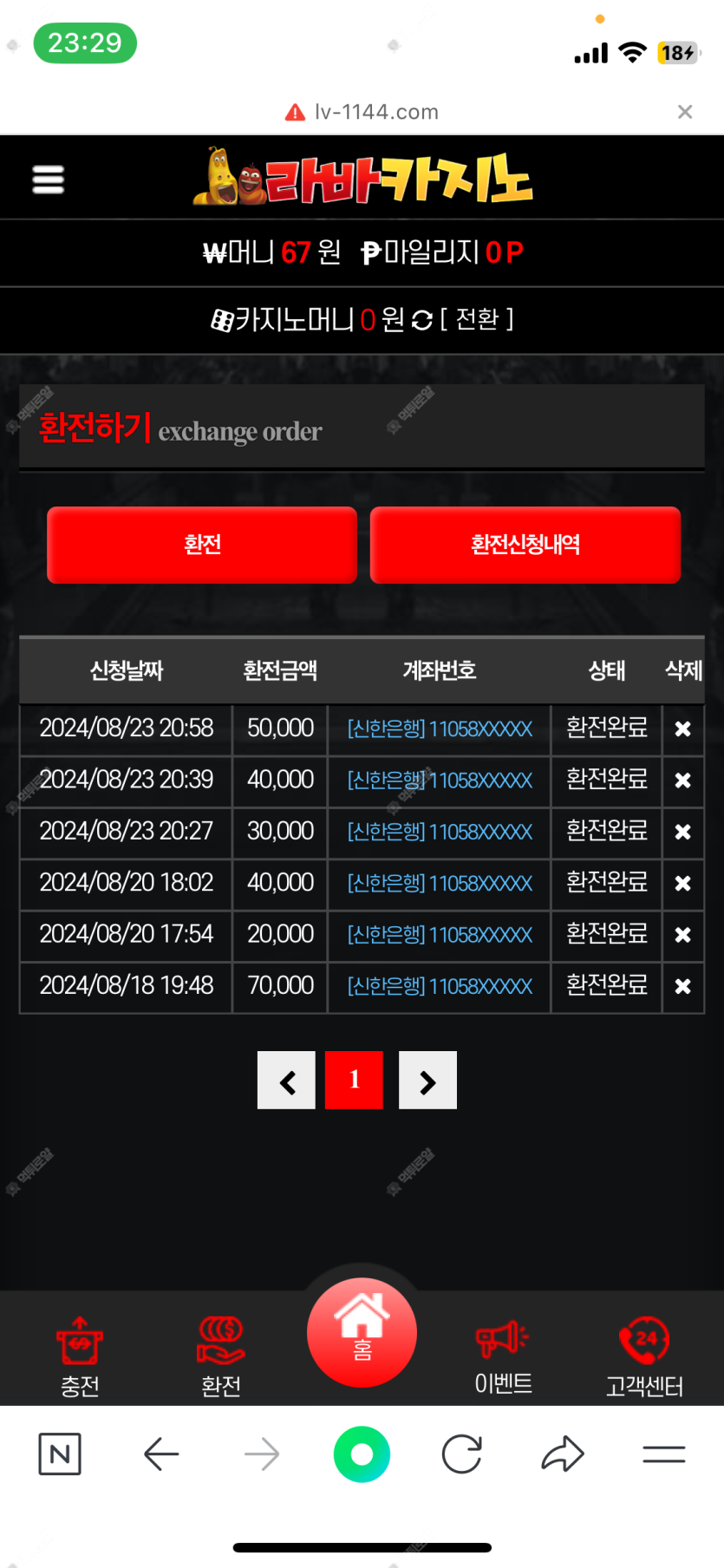Open 환전신청내역 history
Viewport: 724px width, 1568px height.
coord(525,545)
